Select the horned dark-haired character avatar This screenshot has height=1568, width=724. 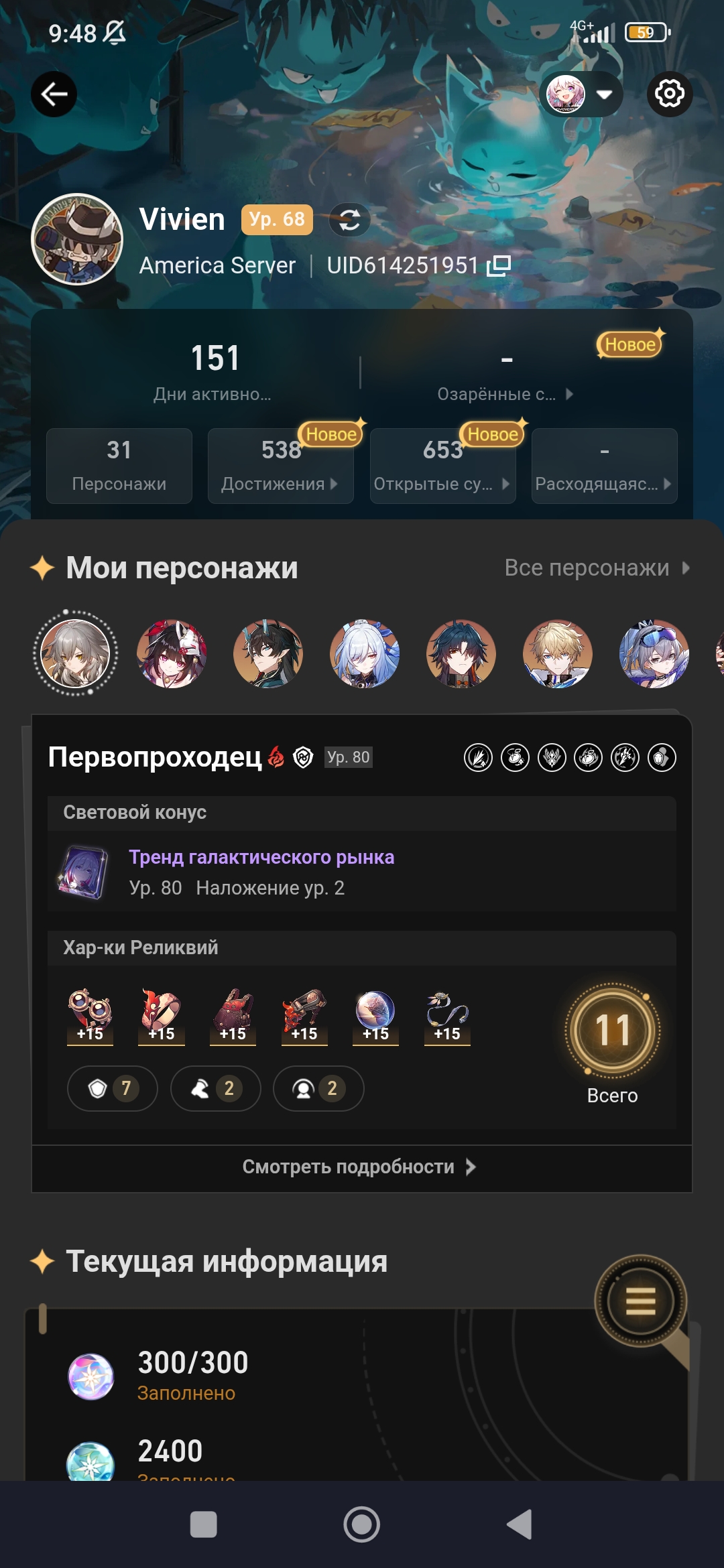coord(268,653)
